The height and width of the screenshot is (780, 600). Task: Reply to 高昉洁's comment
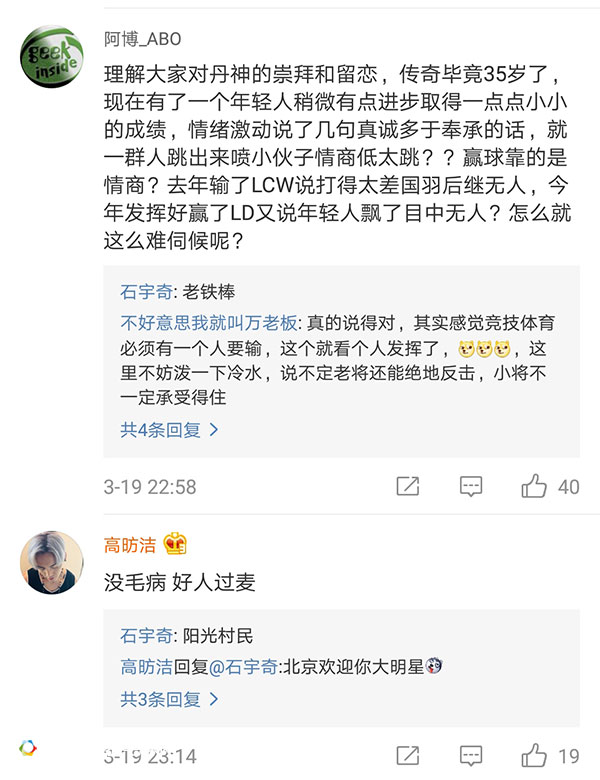[471, 755]
